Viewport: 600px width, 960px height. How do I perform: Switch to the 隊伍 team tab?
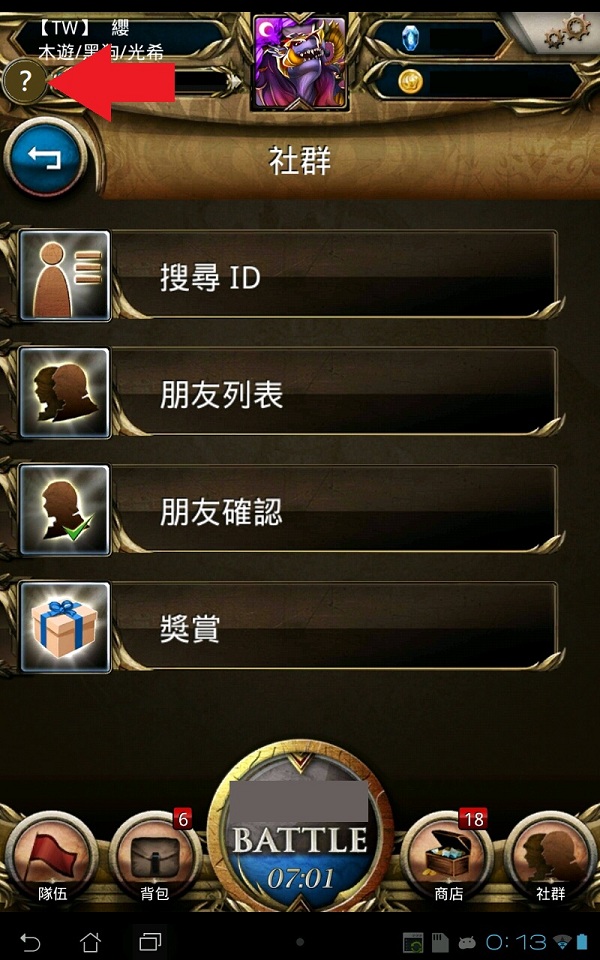click(x=53, y=858)
